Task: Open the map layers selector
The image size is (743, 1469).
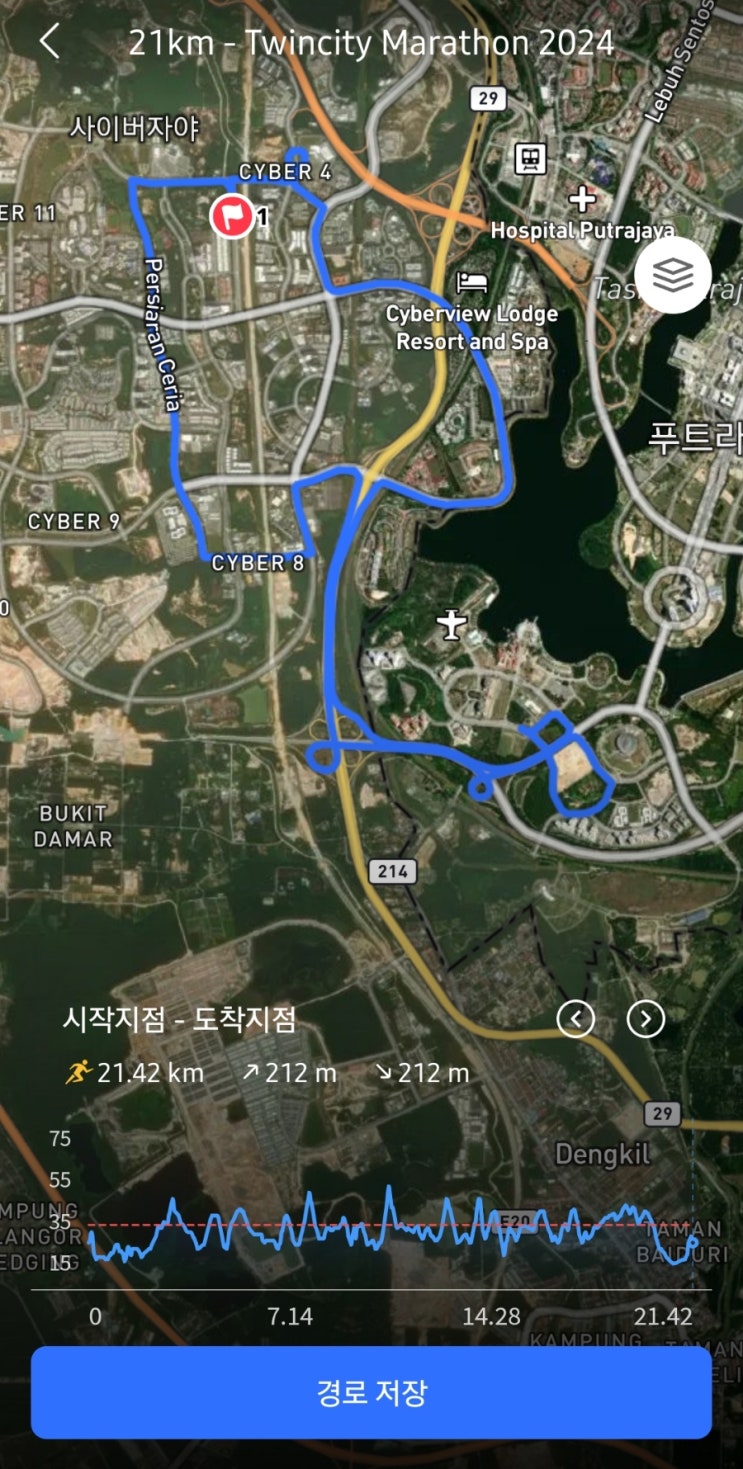Action: click(673, 275)
